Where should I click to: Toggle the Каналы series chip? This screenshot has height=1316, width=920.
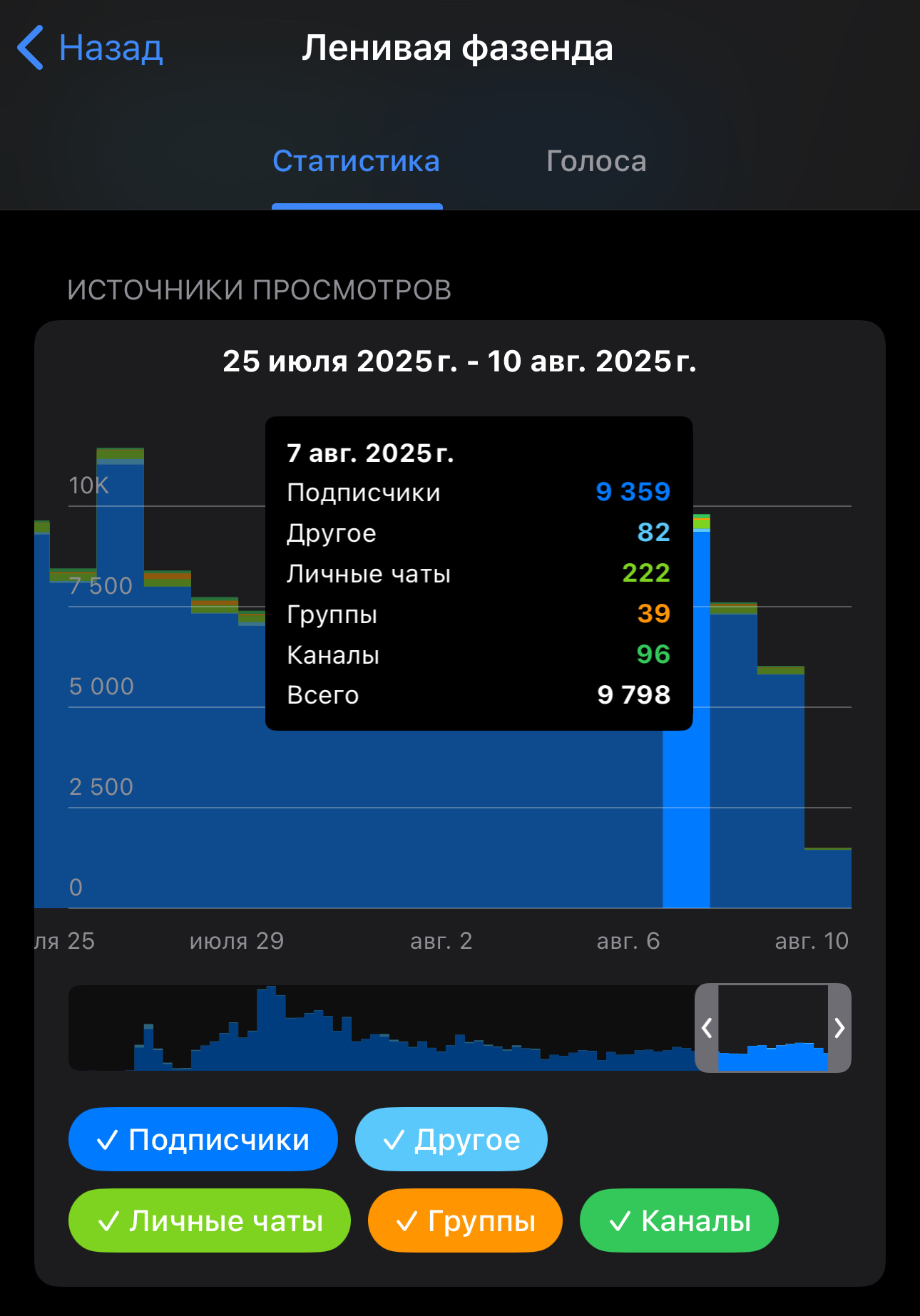tap(678, 1220)
